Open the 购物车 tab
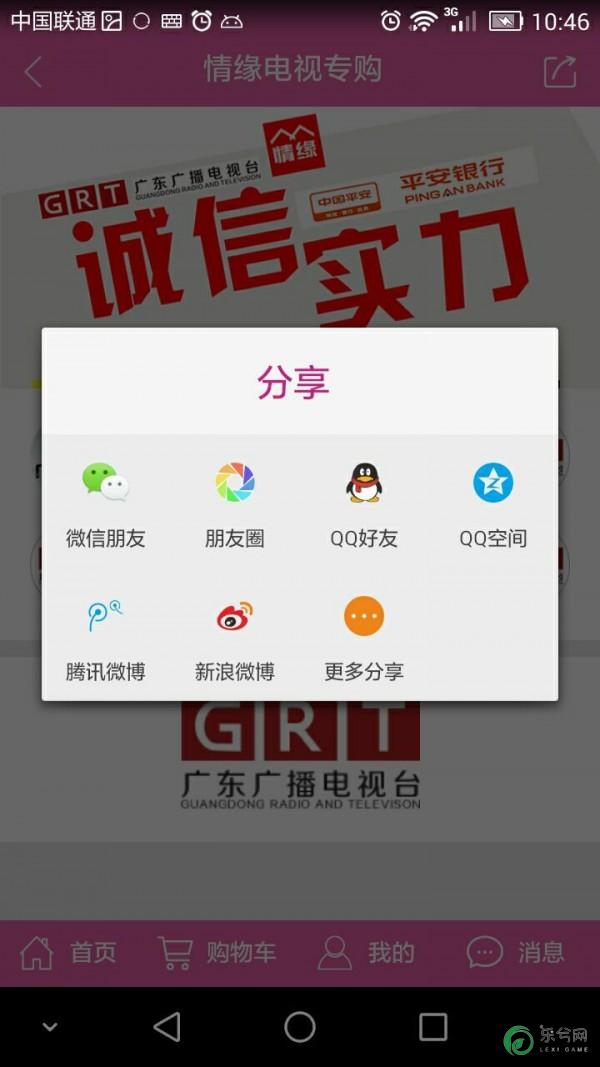Image resolution: width=600 pixels, height=1067 pixels. 217,952
